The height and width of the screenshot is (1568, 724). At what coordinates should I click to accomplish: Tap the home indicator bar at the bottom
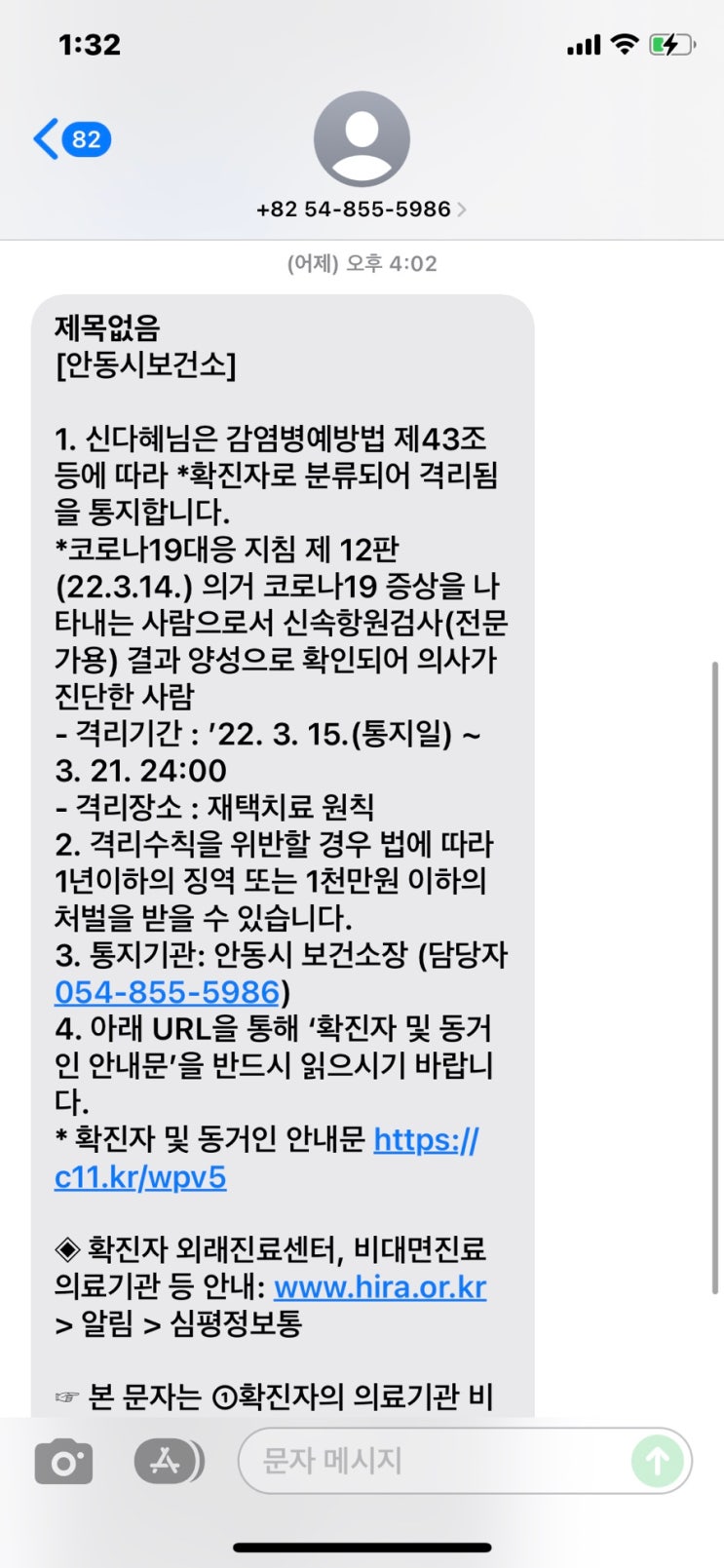click(x=362, y=1545)
